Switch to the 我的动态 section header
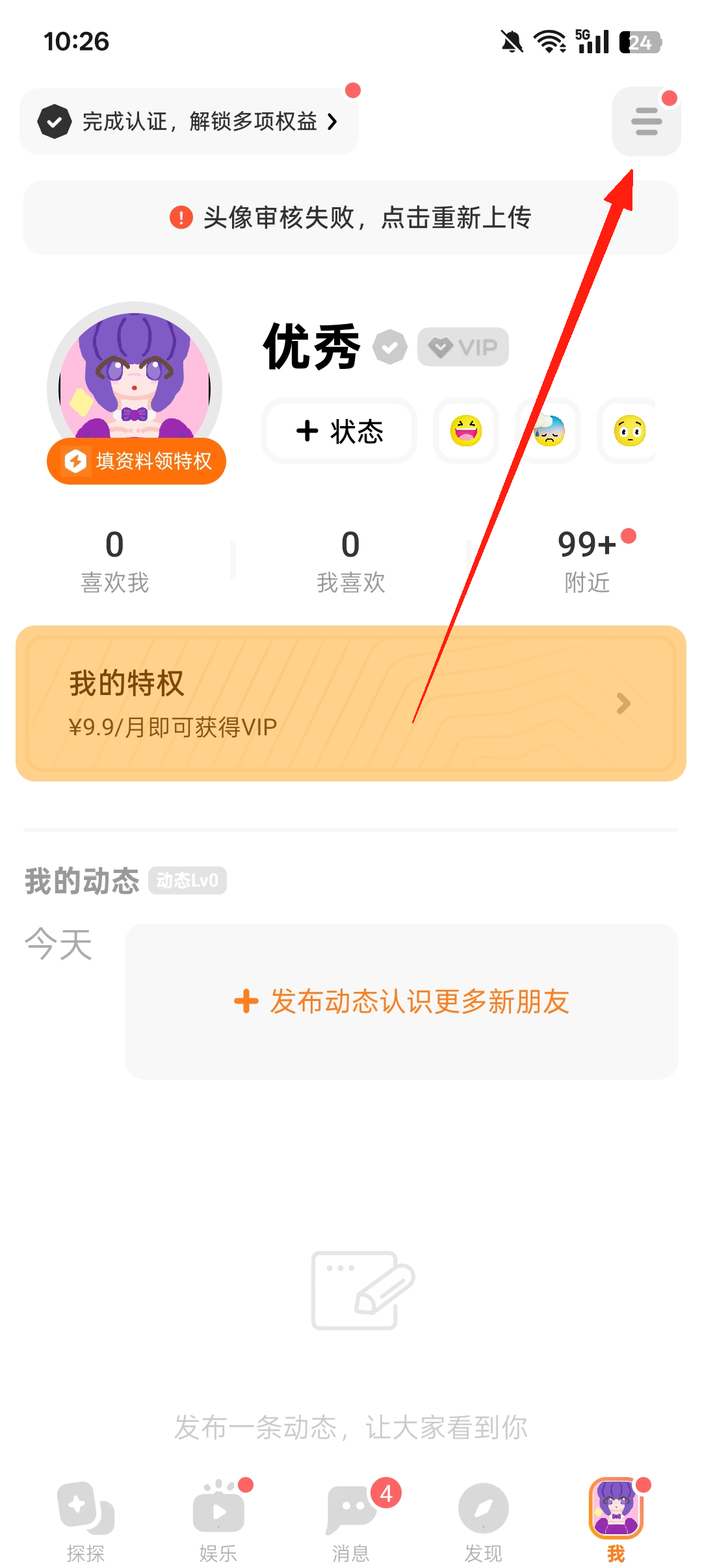The width and height of the screenshot is (702, 1568). coord(82,881)
